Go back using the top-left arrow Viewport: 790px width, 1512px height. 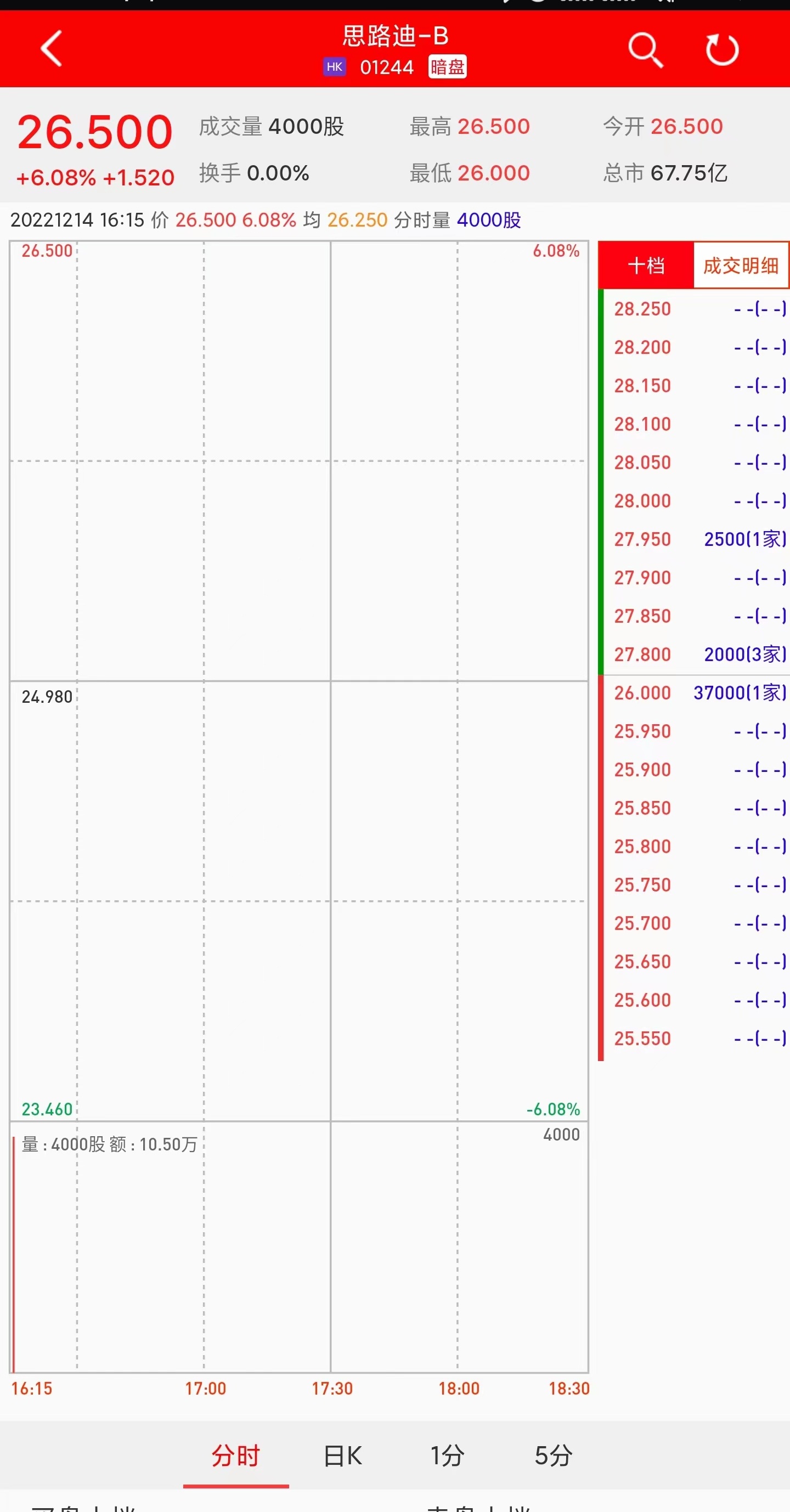click(52, 49)
